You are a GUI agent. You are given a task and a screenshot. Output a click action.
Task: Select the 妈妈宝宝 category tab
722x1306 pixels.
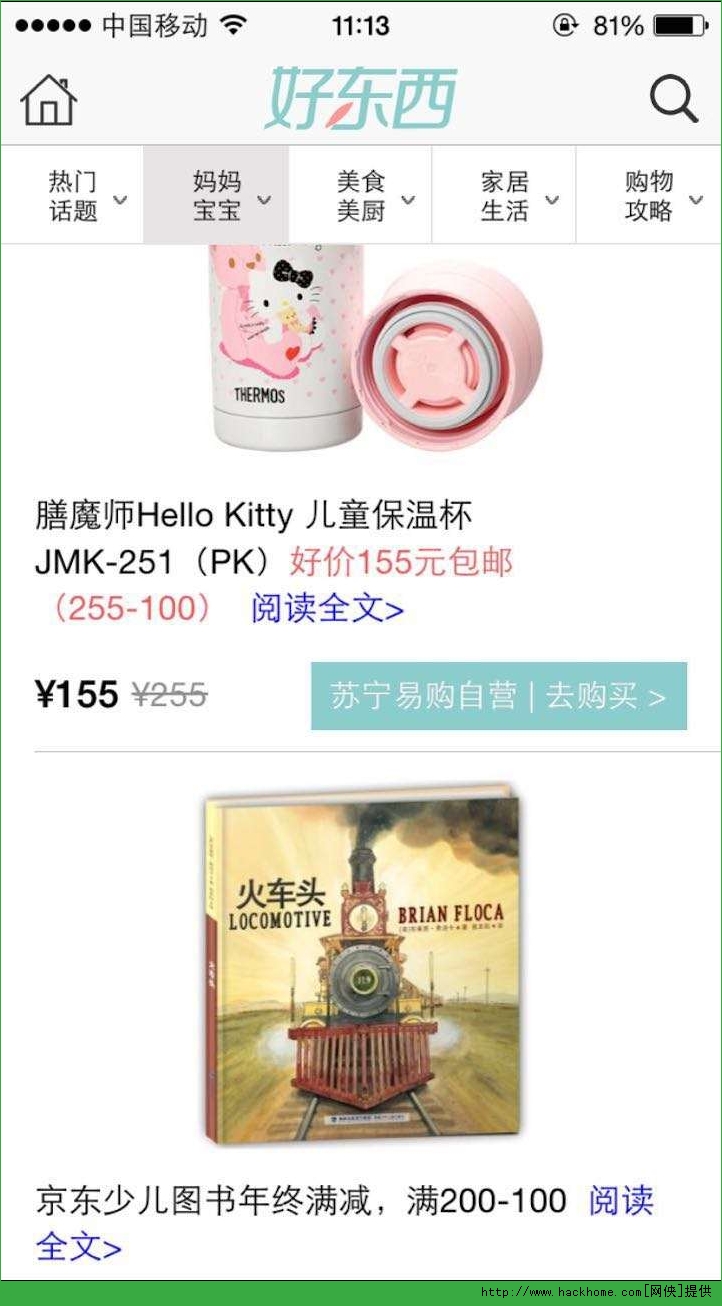217,196
